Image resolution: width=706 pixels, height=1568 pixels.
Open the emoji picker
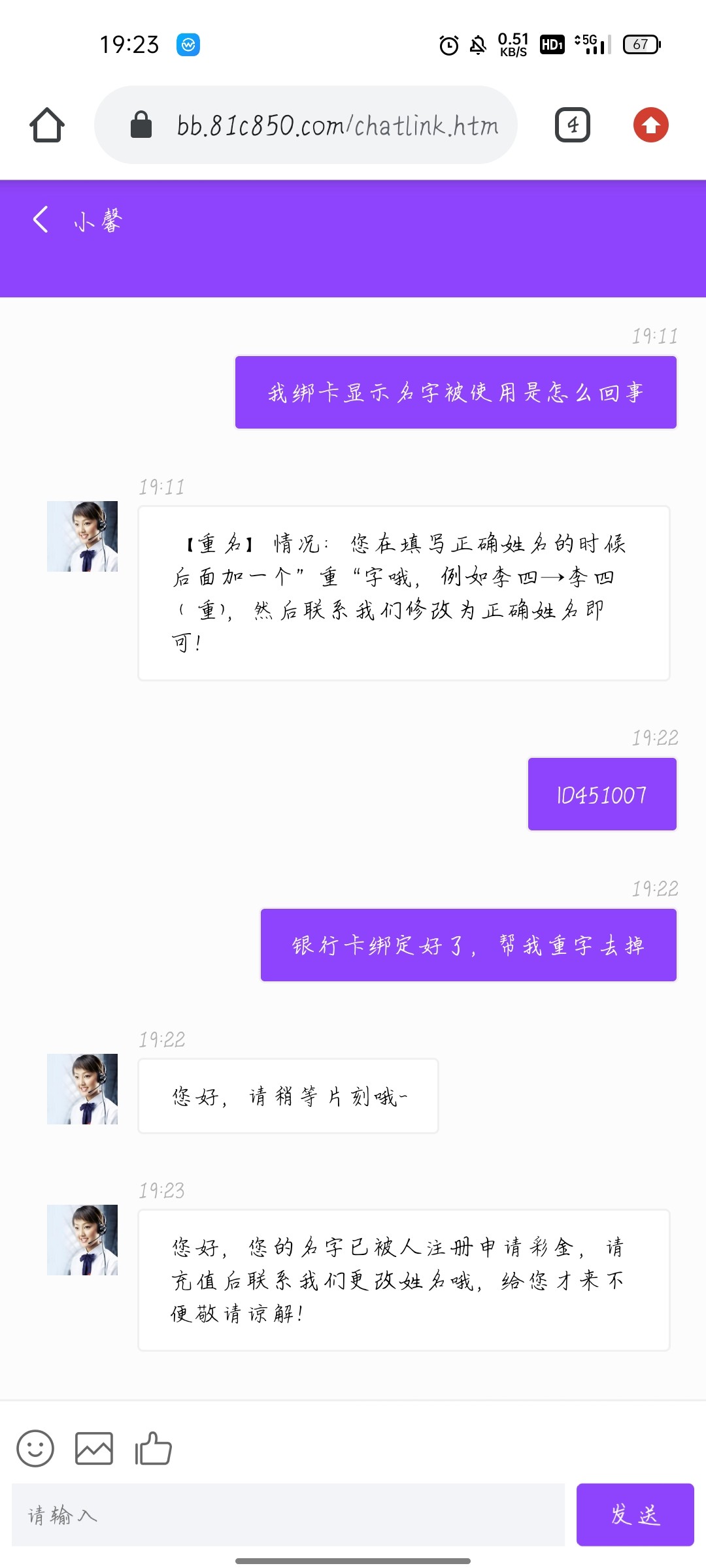click(x=35, y=1448)
